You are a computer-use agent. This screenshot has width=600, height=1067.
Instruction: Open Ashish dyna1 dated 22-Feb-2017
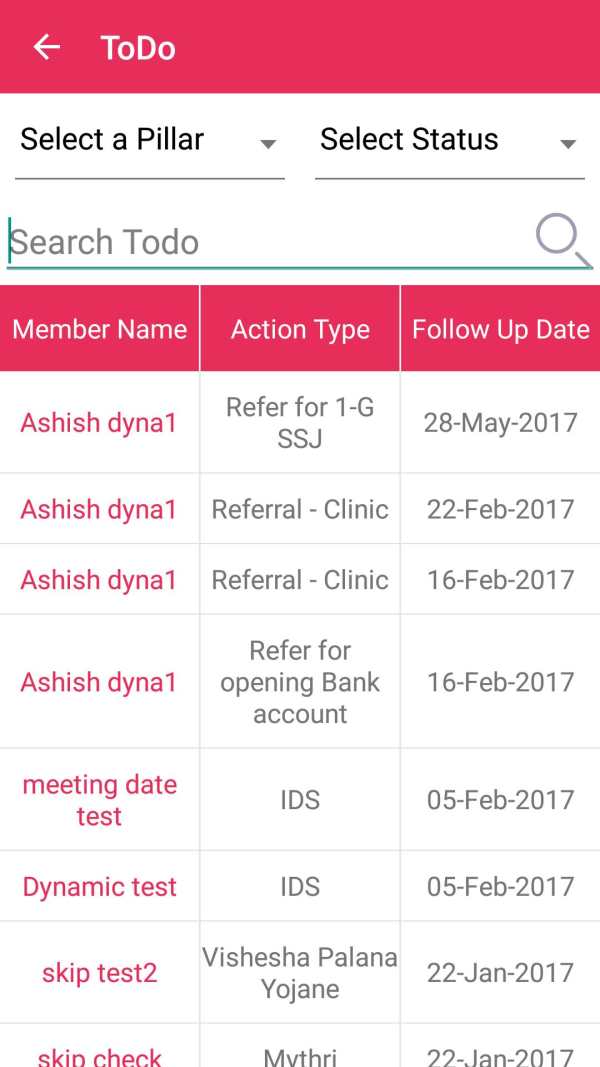tap(99, 509)
